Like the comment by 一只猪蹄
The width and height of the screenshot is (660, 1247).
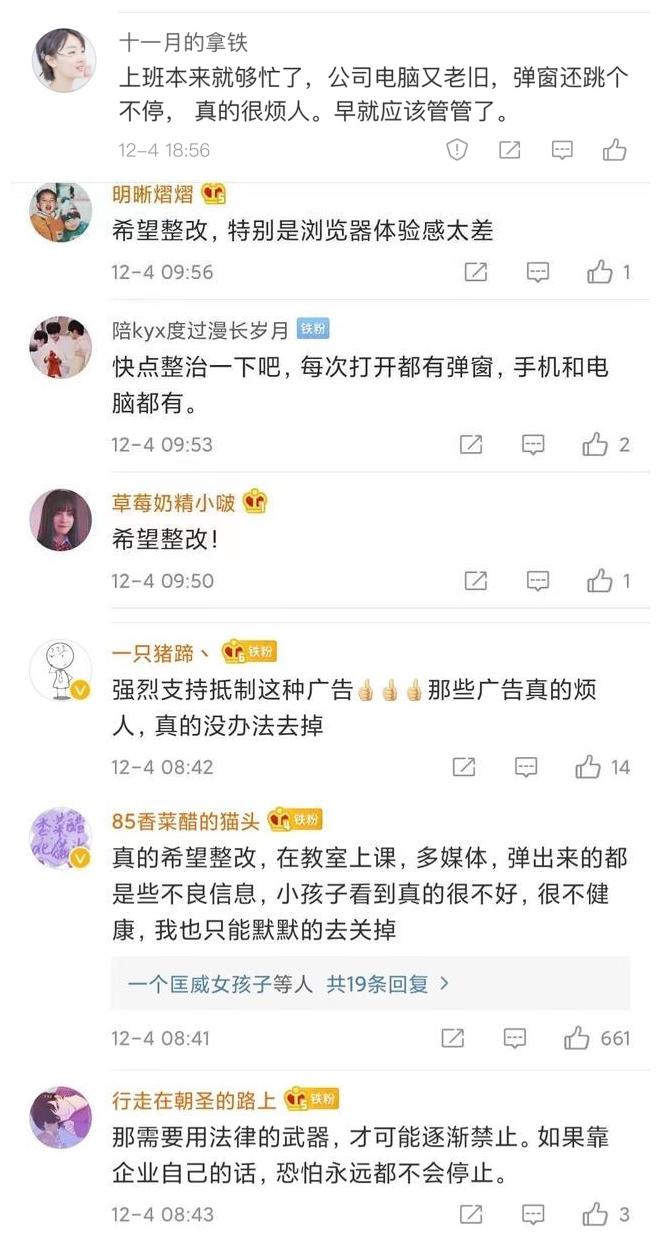tap(588, 767)
